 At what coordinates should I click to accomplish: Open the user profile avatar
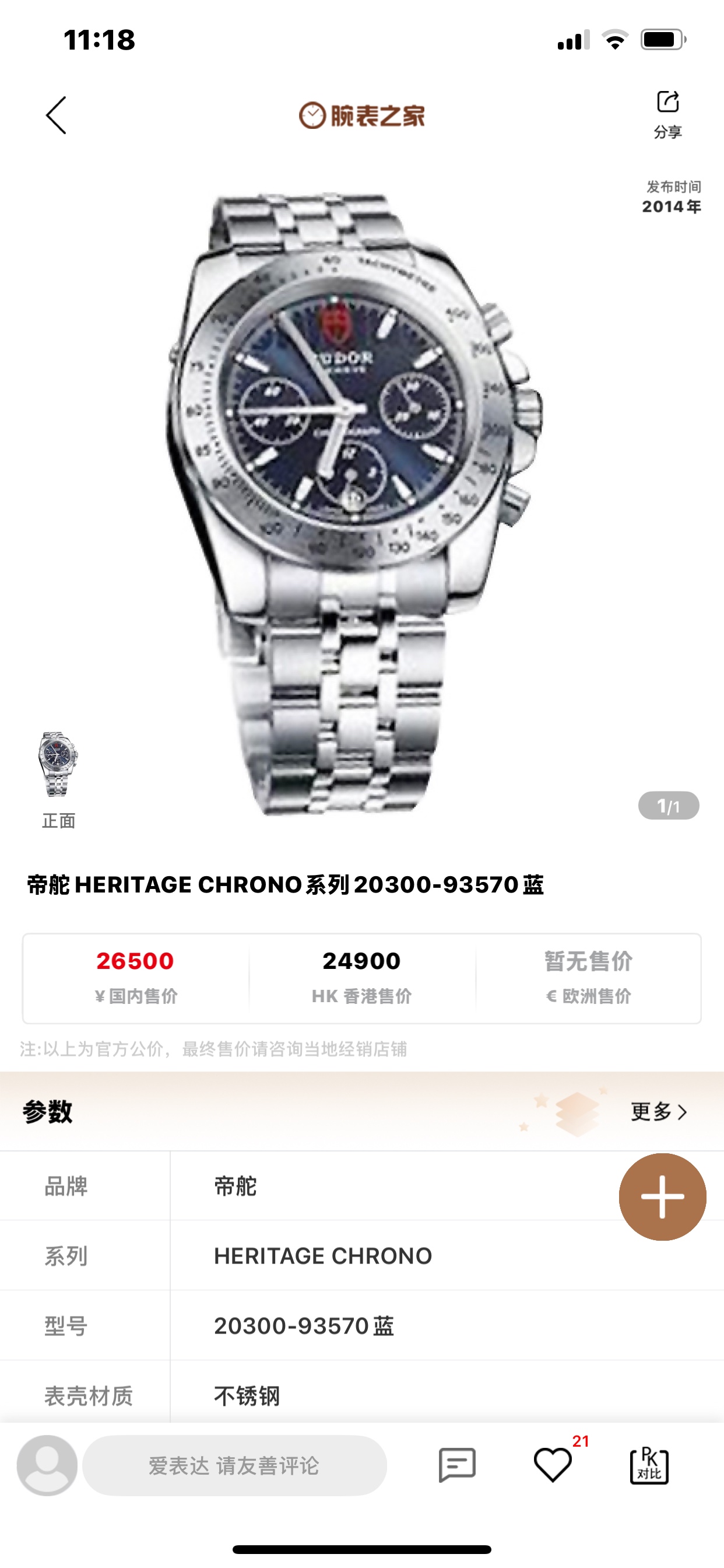click(47, 1465)
